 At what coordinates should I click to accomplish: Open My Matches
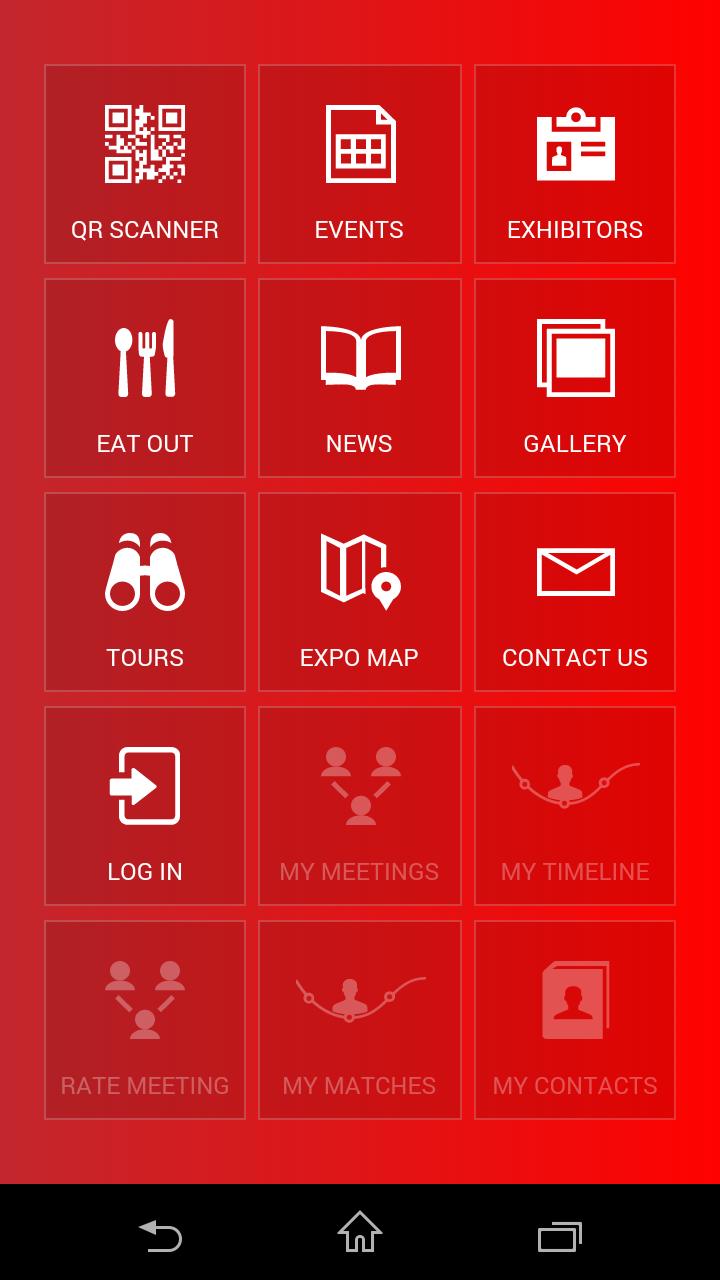[x=360, y=1020]
